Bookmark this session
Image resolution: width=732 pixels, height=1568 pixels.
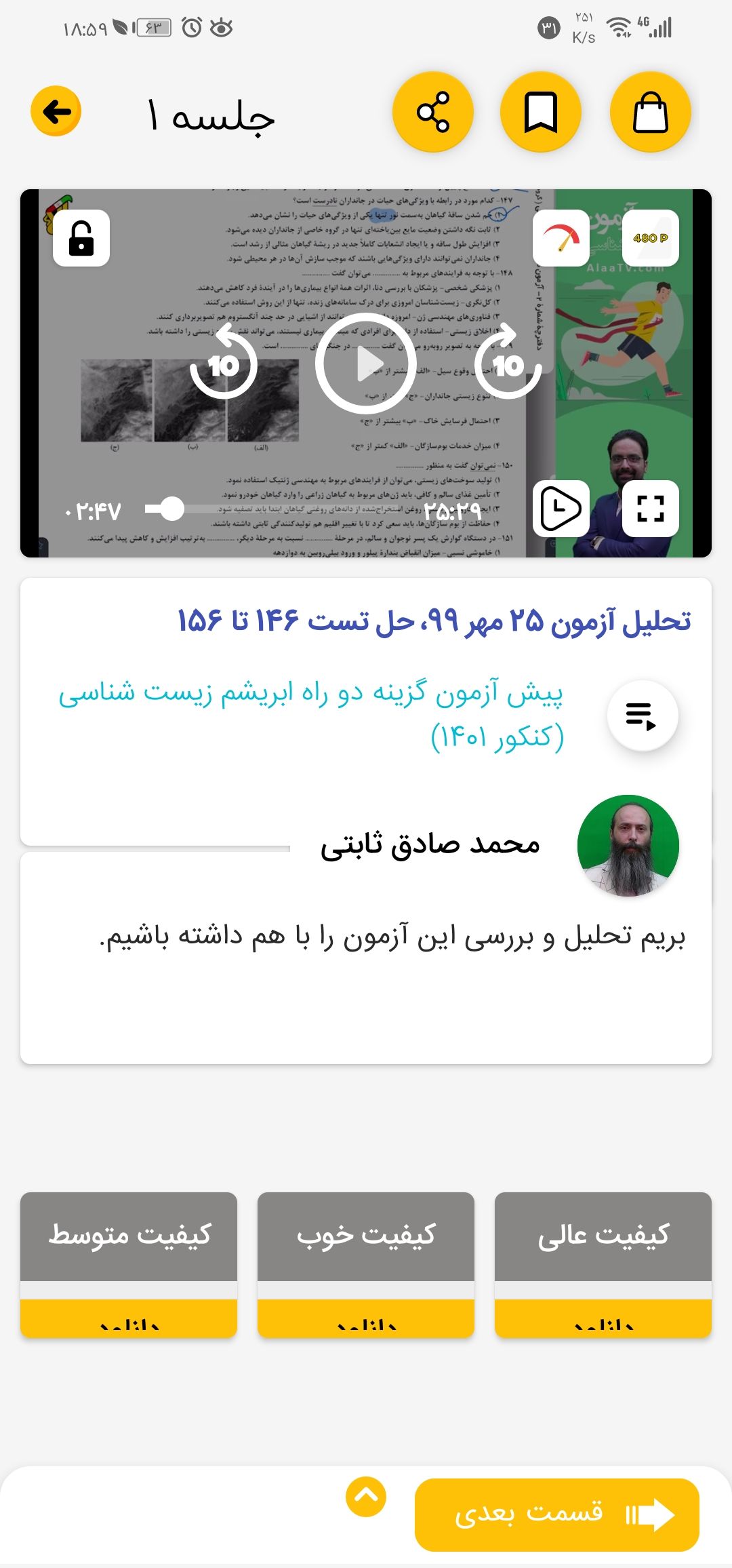(541, 112)
